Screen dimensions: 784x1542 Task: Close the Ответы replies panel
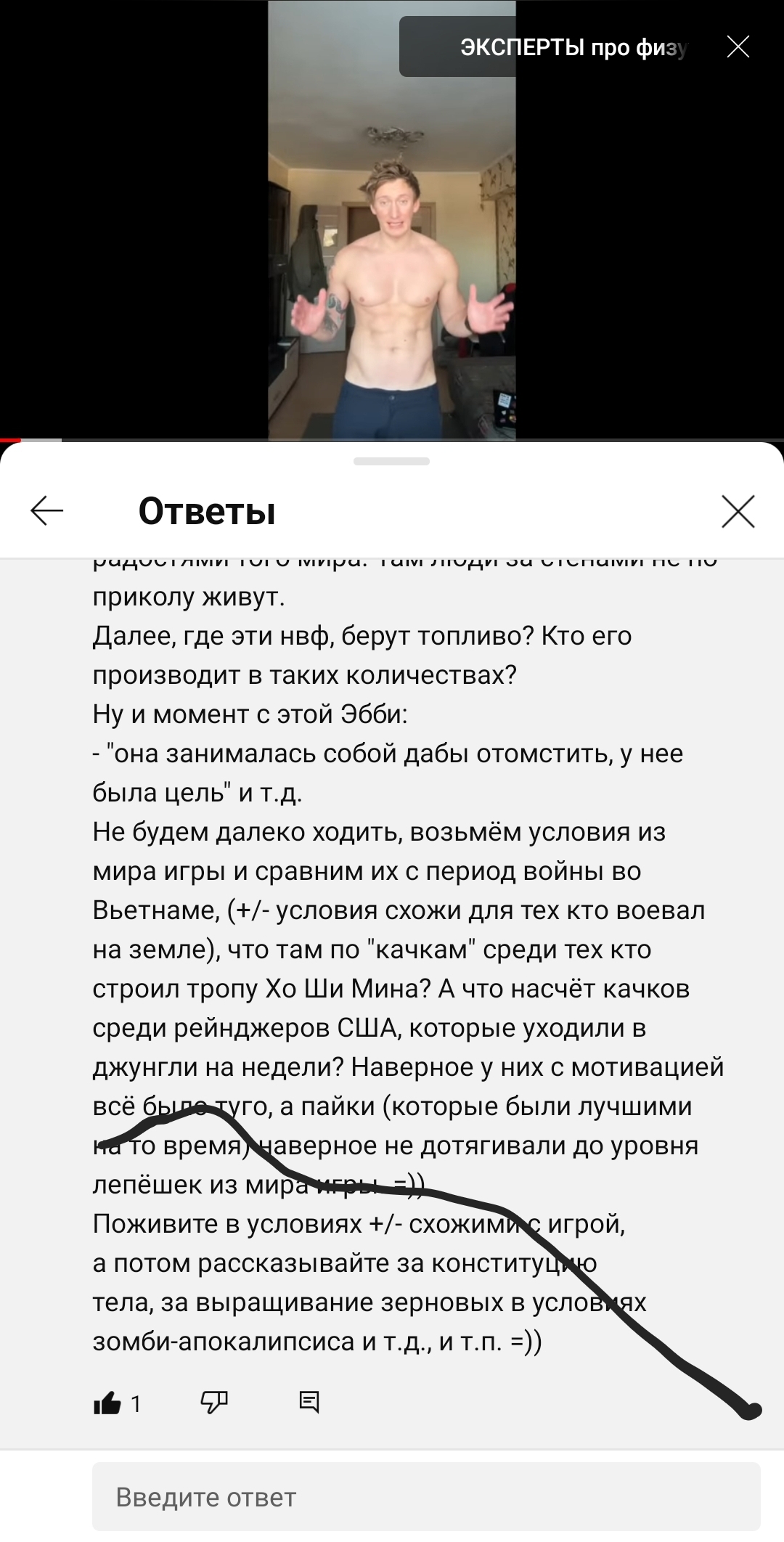[738, 511]
